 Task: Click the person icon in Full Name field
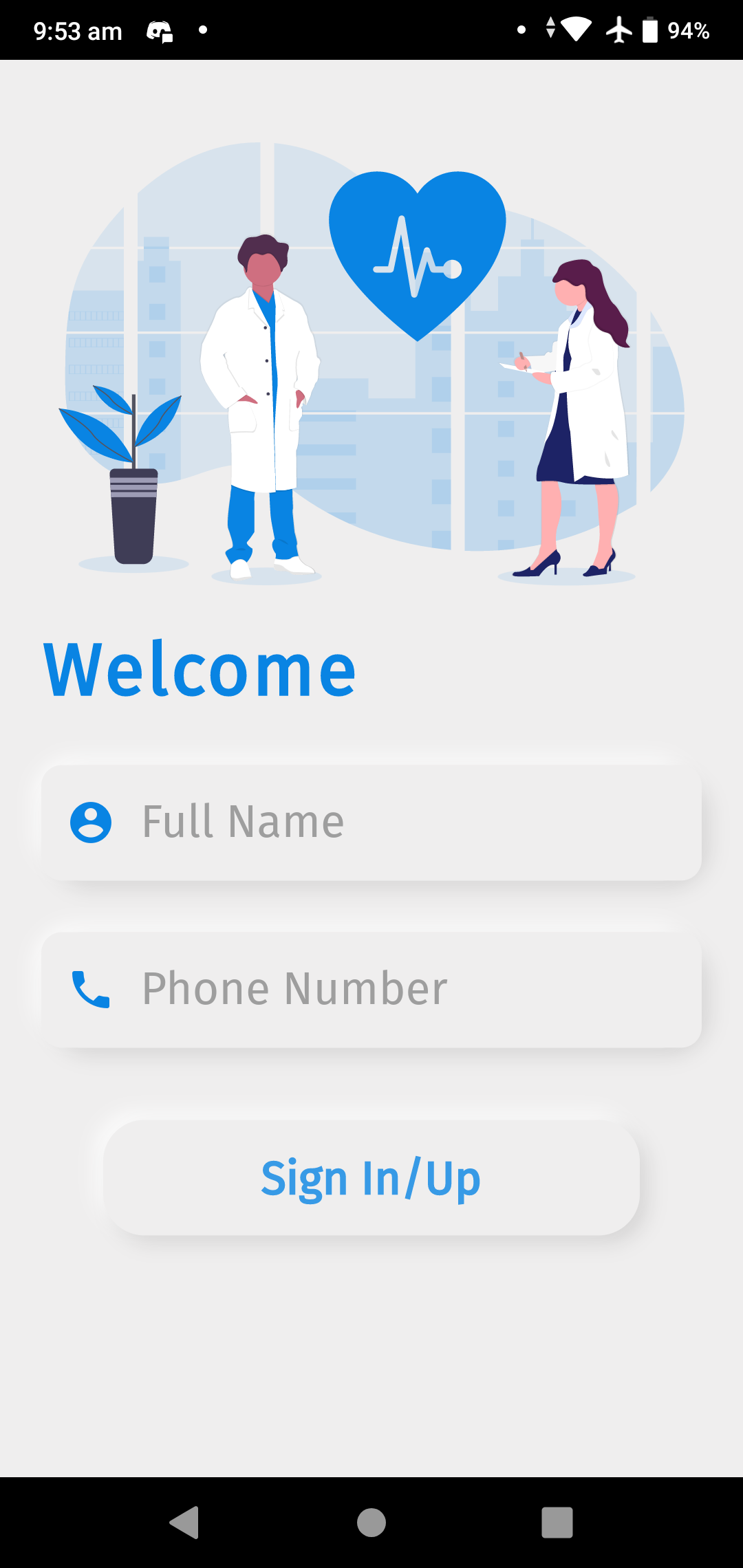[x=91, y=823]
